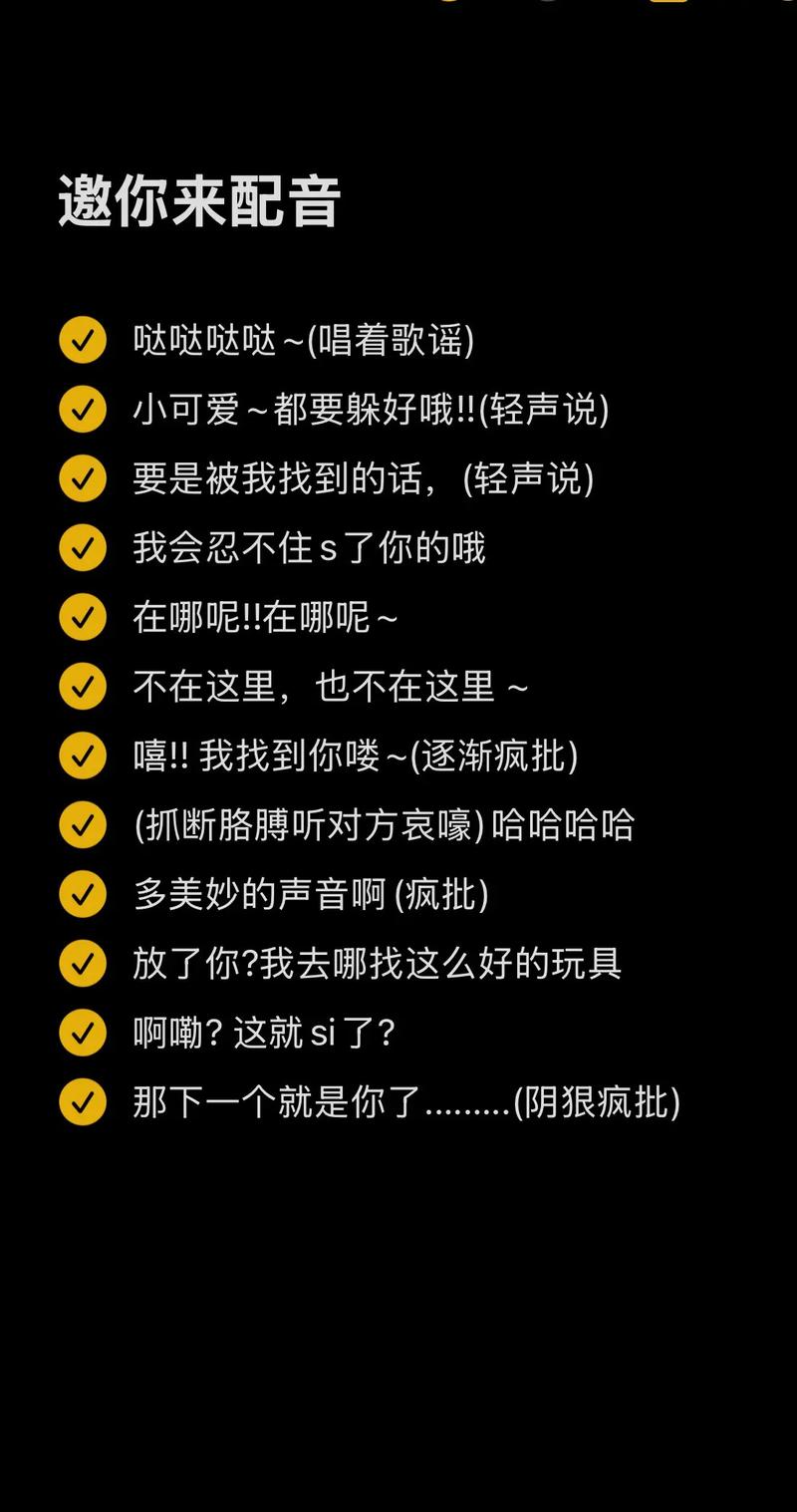The height and width of the screenshot is (1512, 797).
Task: Uncheck 那下一个就是你了 item
Action: [x=83, y=1102]
